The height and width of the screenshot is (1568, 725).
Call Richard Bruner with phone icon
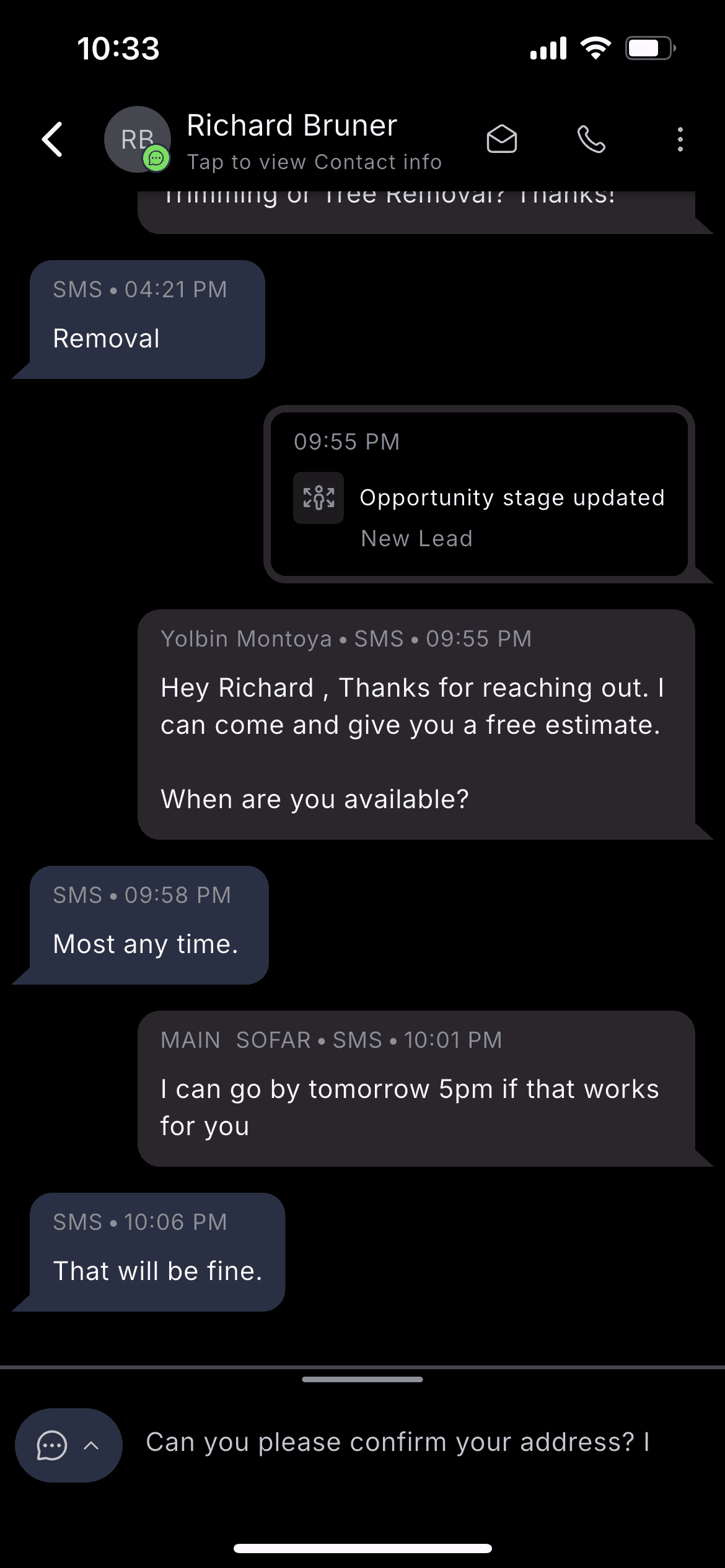(591, 139)
